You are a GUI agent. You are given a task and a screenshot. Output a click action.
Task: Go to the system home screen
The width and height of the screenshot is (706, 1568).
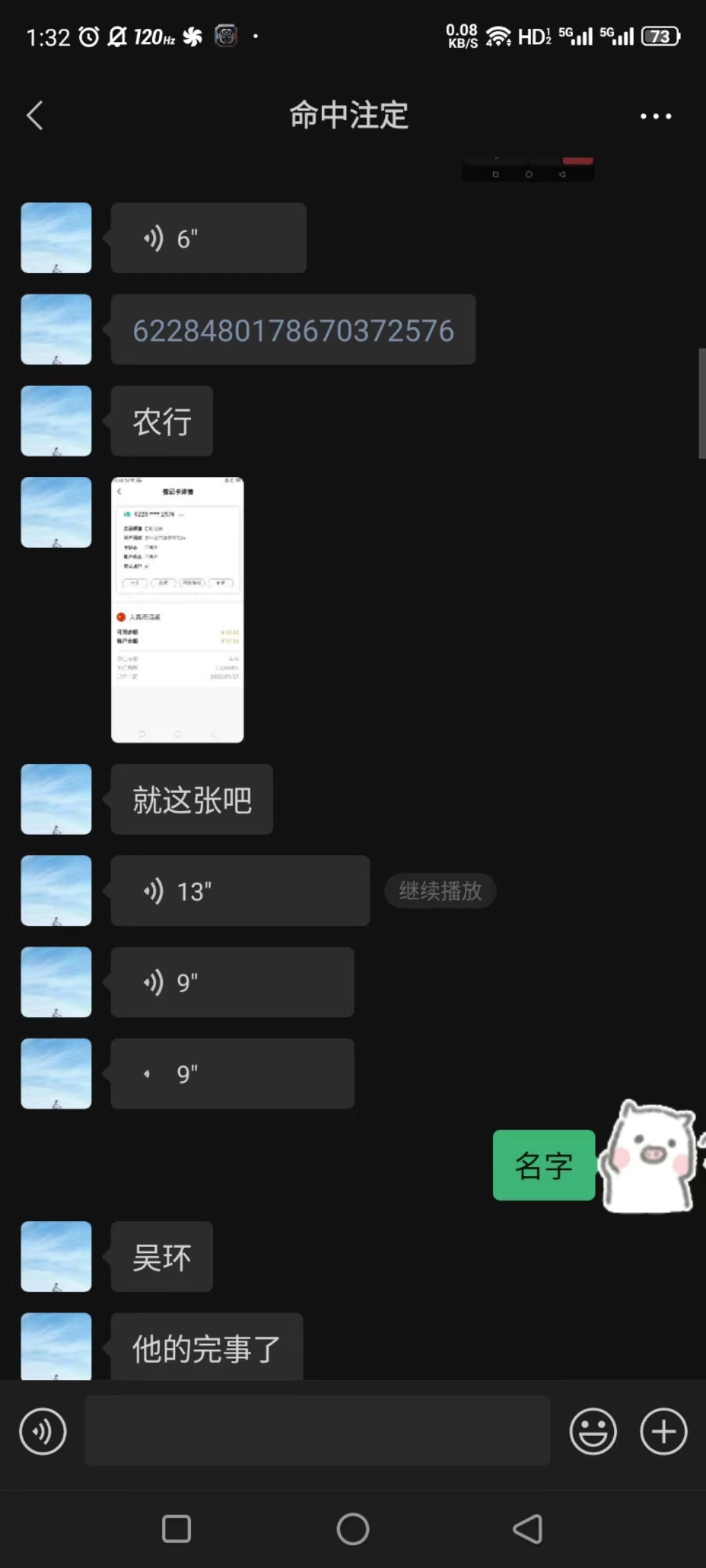pyautogui.click(x=353, y=1529)
